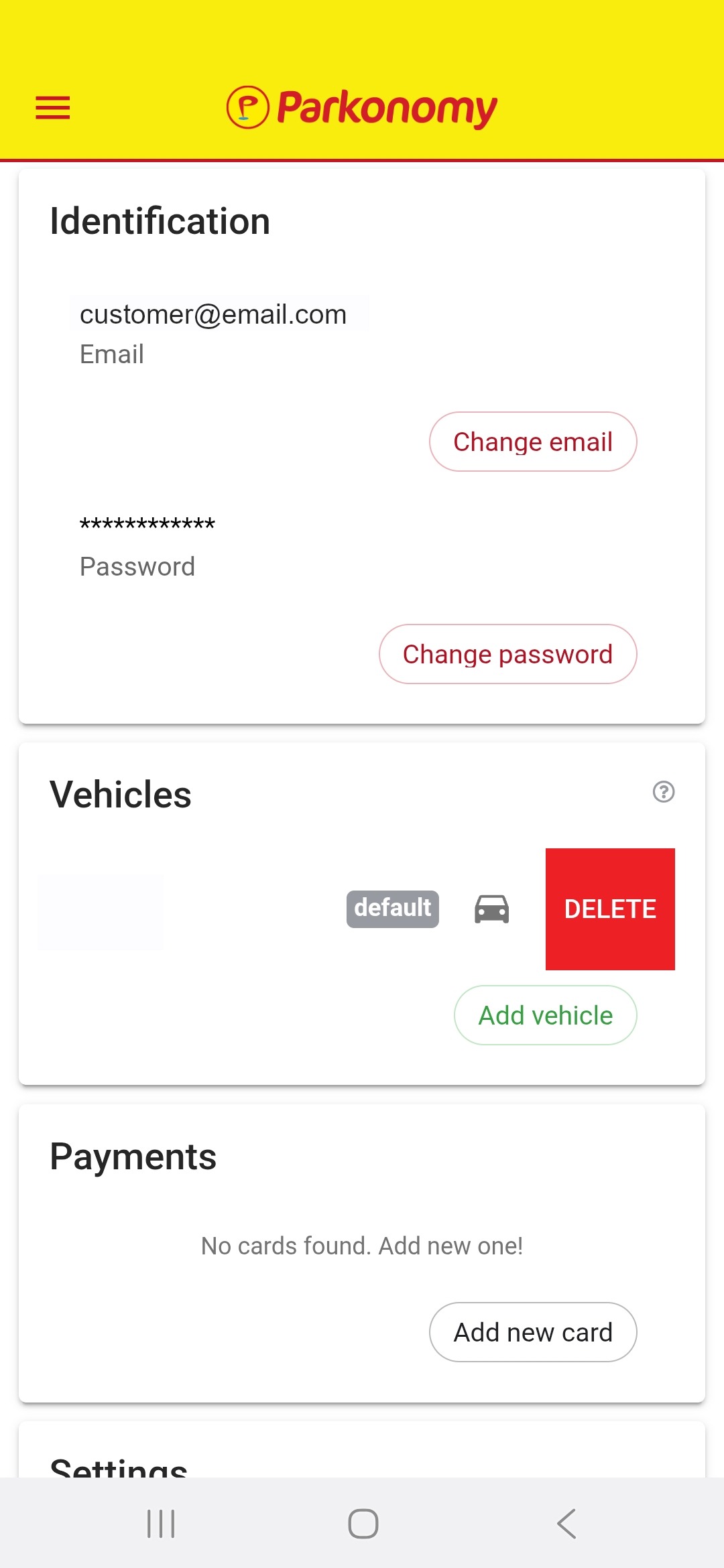Tap the car icon next to default
The image size is (724, 1568).
491,909
